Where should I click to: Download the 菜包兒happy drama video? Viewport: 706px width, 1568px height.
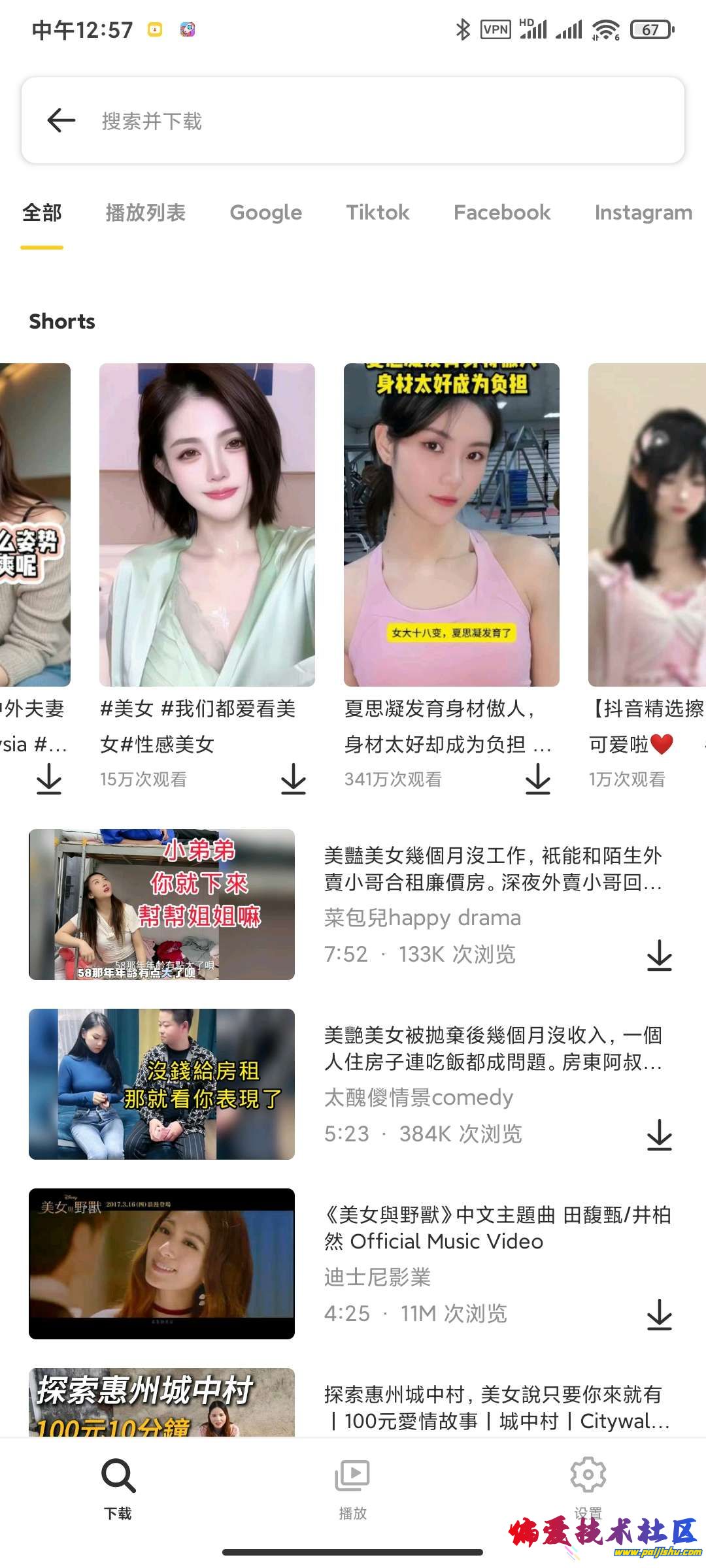(x=659, y=955)
